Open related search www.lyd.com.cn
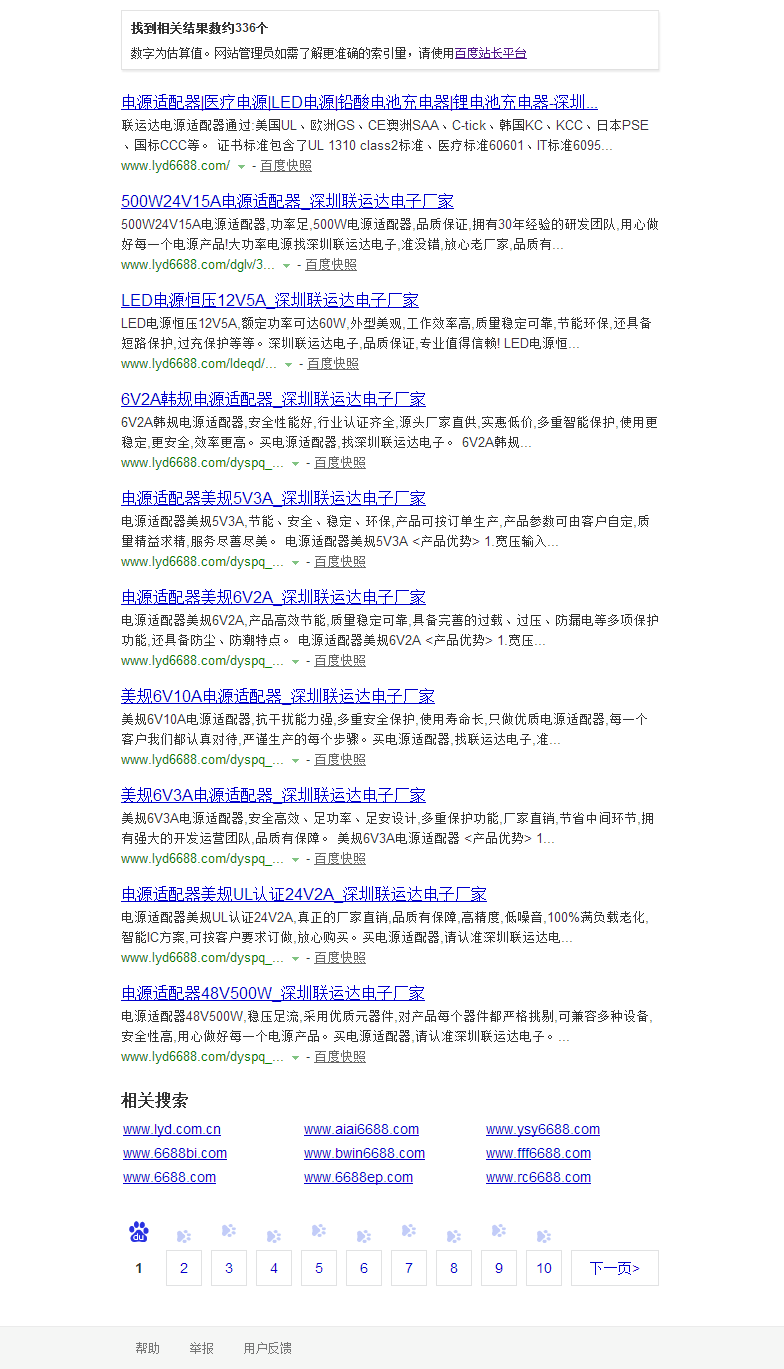 pyautogui.click(x=170, y=1129)
